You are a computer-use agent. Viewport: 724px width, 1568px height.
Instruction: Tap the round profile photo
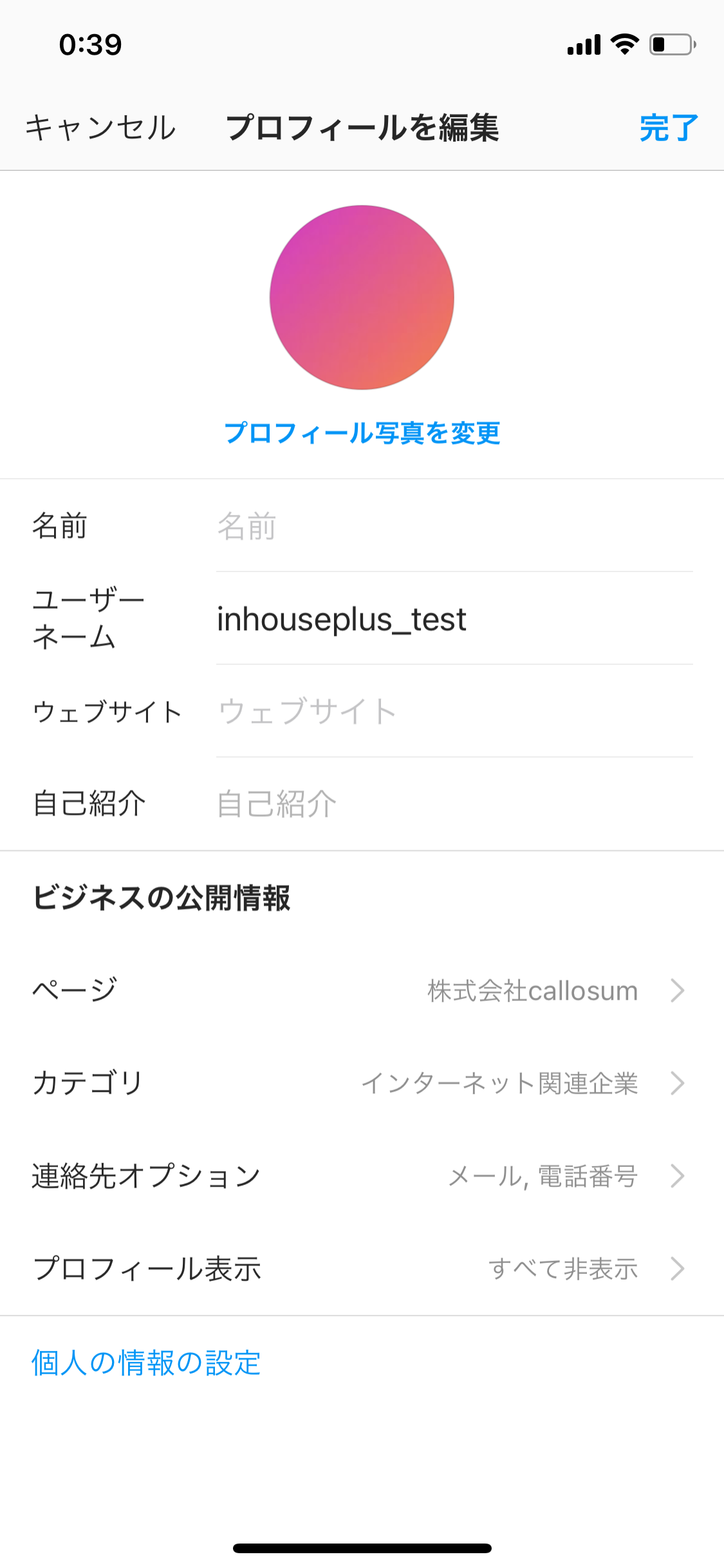362,297
